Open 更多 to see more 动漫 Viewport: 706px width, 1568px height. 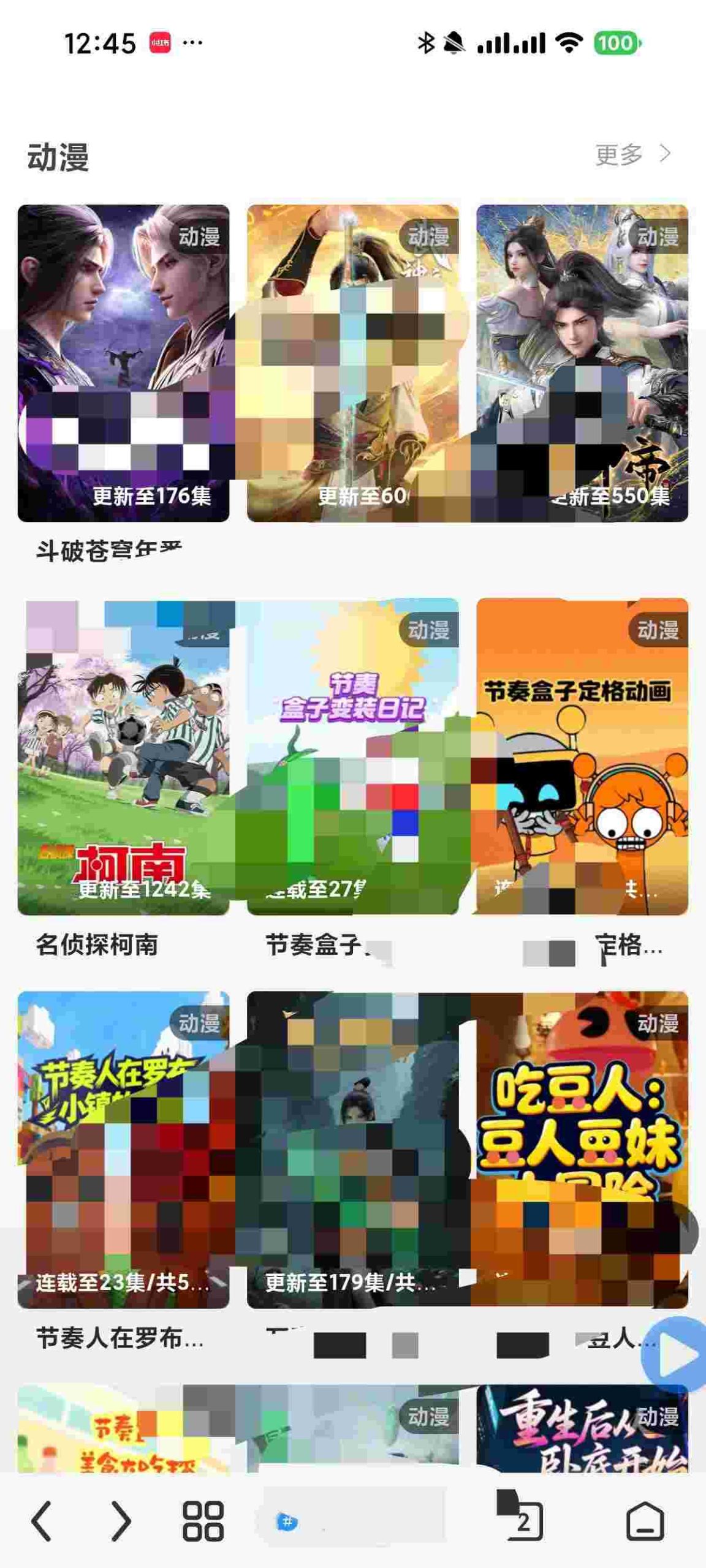click(632, 154)
